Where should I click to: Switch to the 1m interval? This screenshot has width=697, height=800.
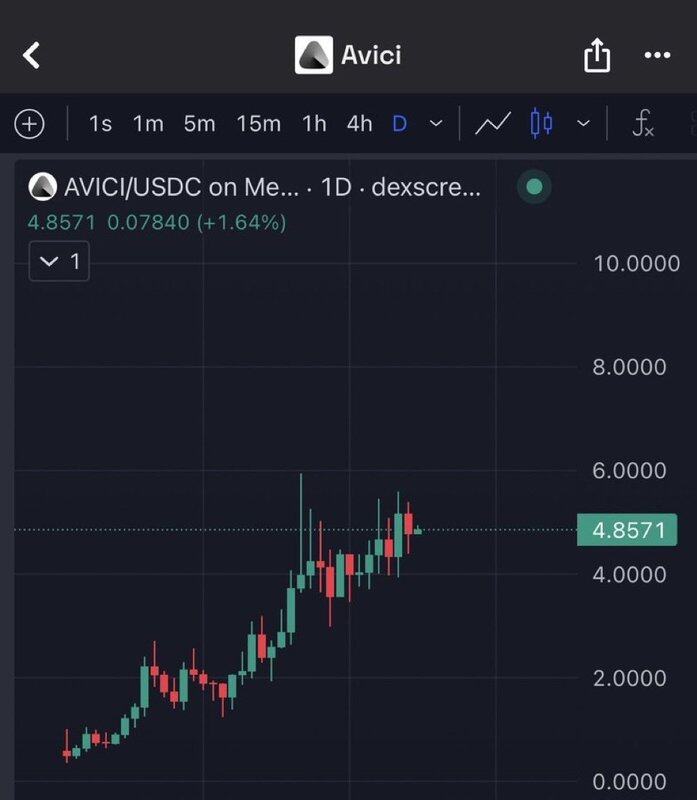tap(148, 124)
